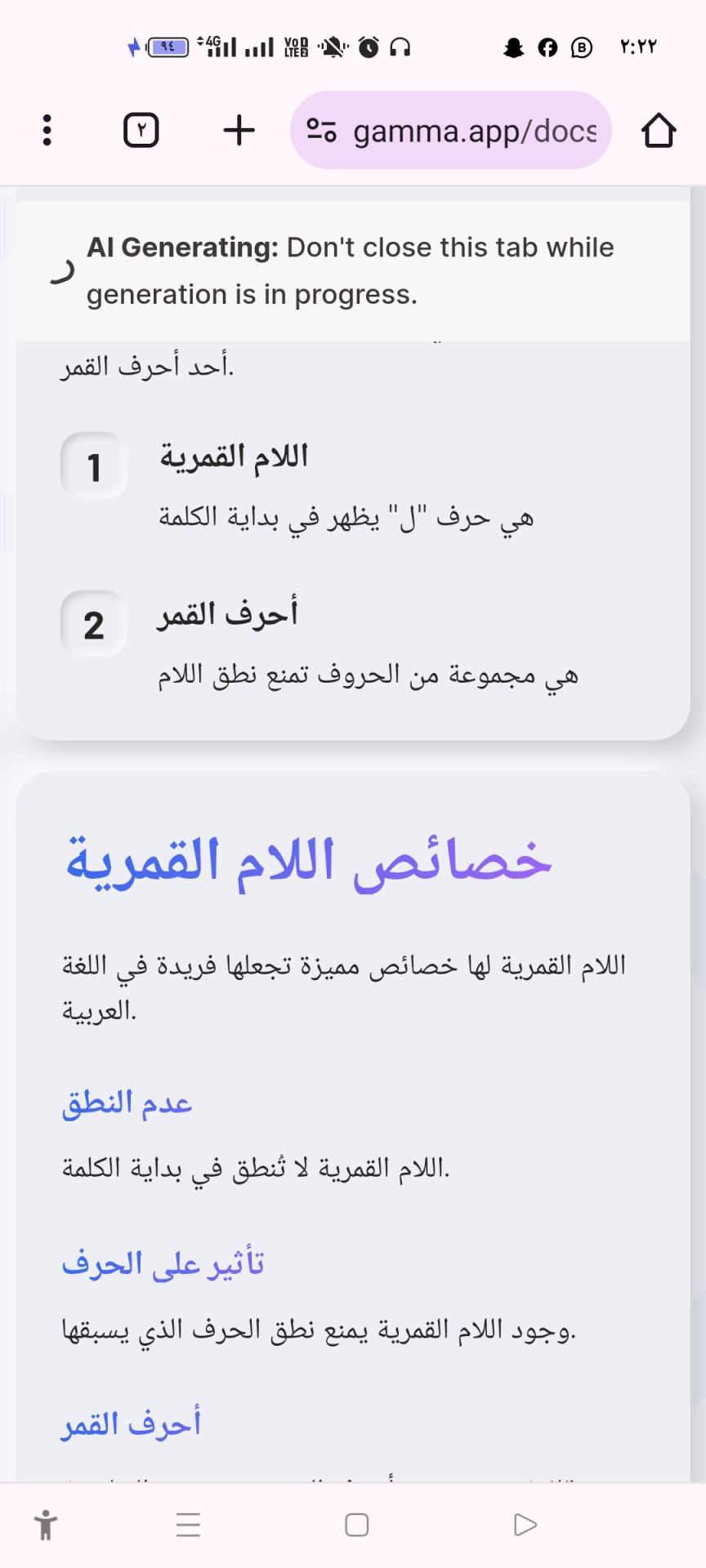The image size is (706, 1568).
Task: Go to the browser home page
Action: (658, 131)
